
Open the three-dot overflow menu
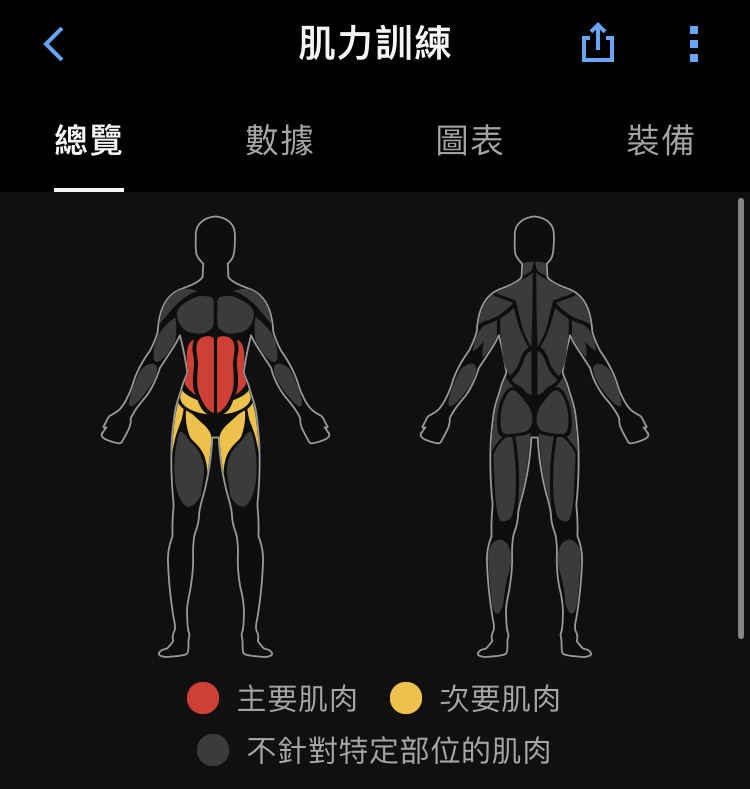point(693,44)
